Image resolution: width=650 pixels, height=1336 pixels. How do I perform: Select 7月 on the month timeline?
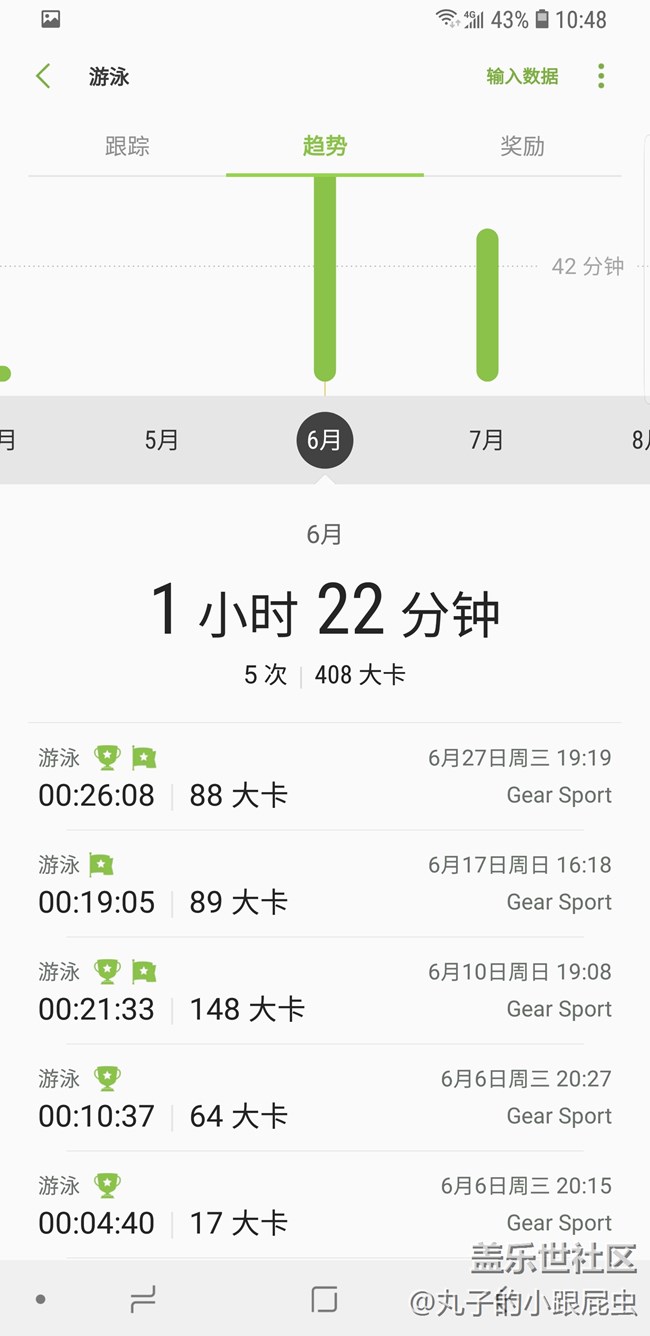487,440
